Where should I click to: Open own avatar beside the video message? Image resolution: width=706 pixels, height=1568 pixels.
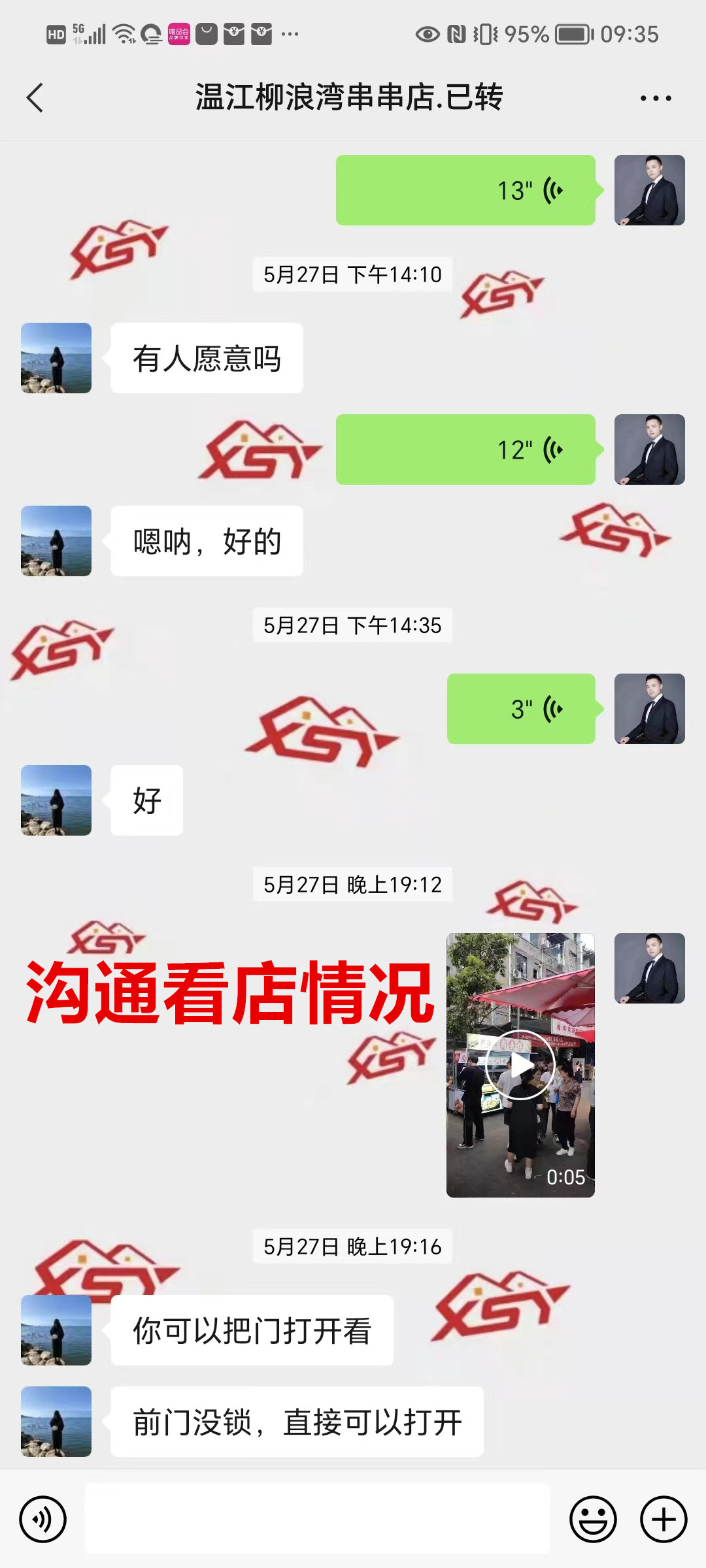649,968
